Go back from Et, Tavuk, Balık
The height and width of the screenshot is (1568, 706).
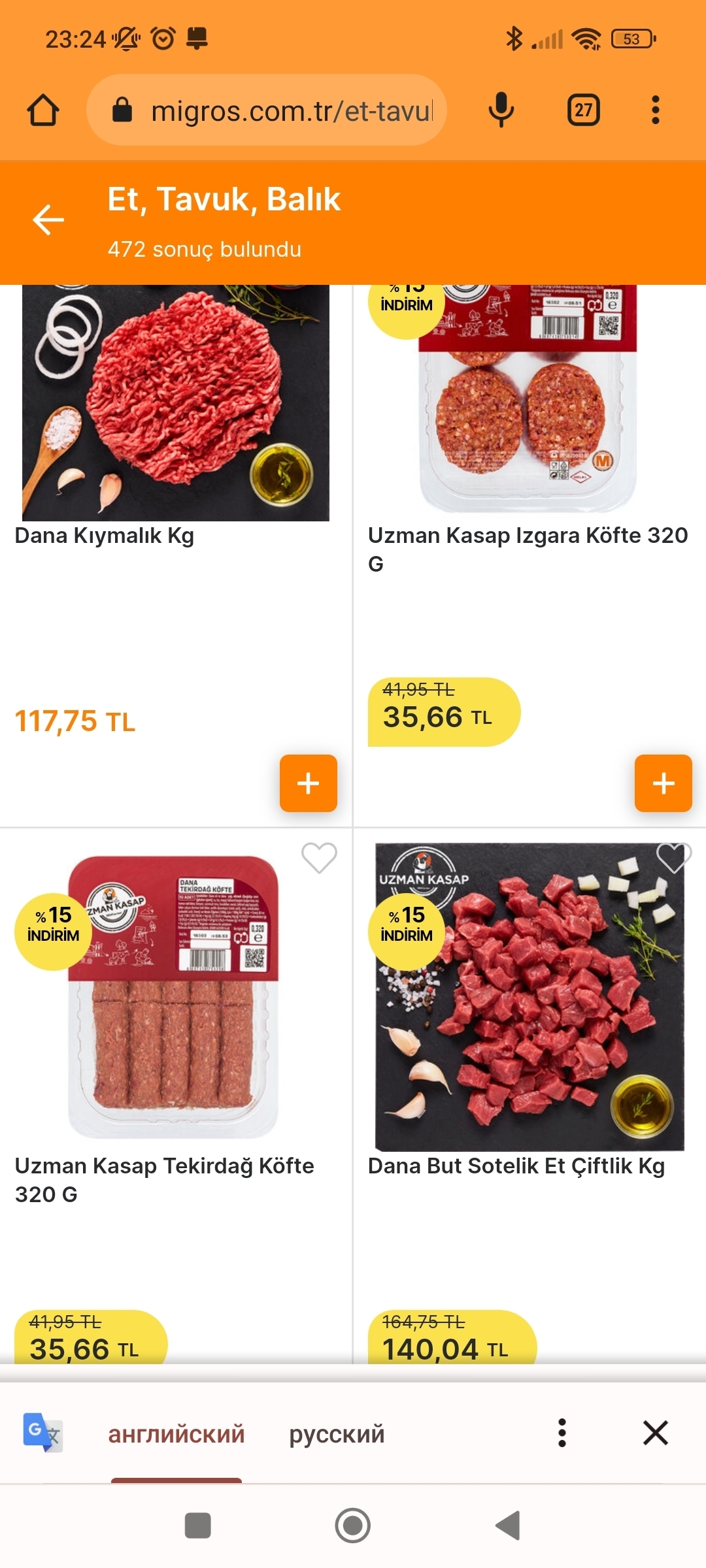click(48, 220)
